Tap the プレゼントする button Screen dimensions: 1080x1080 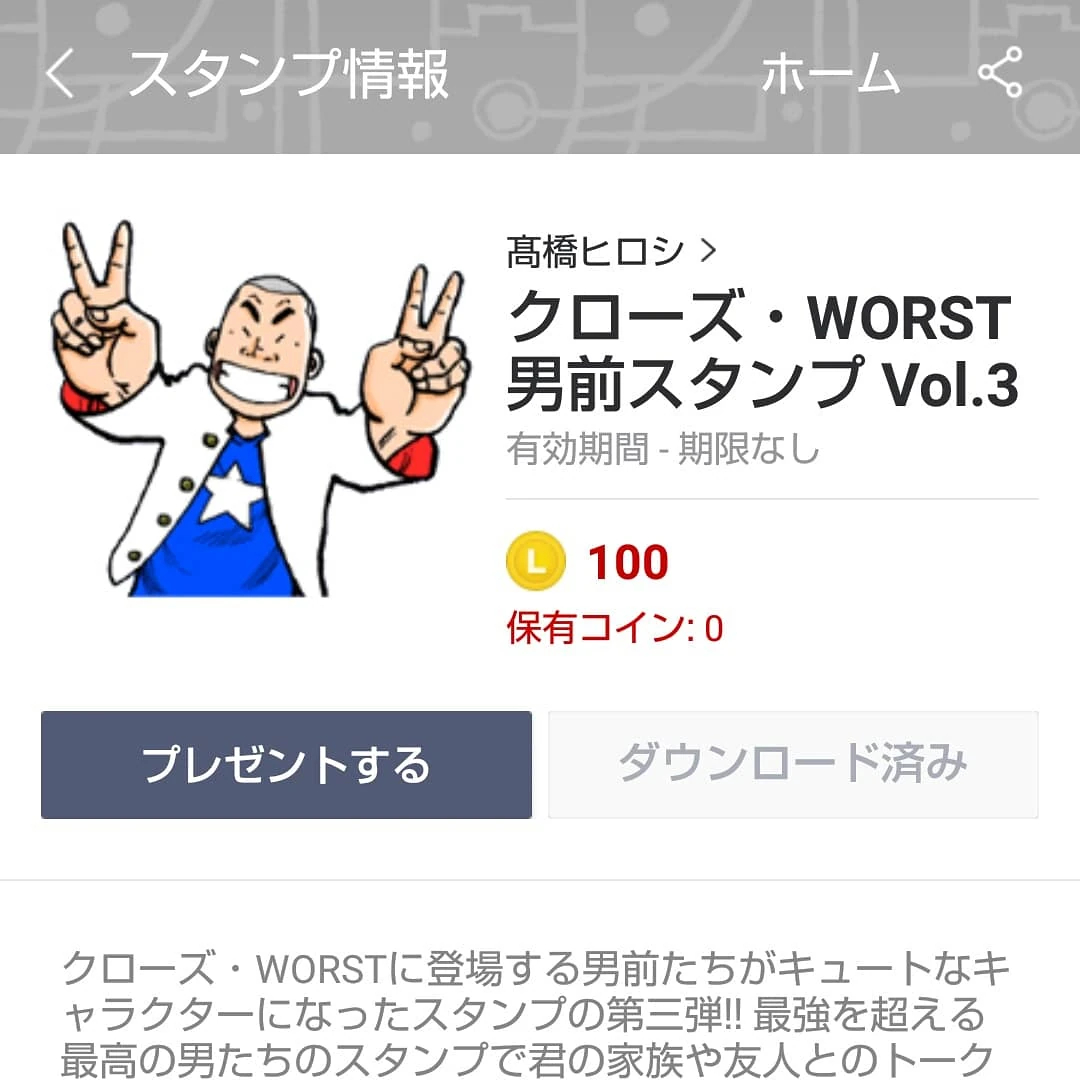[x=286, y=765]
